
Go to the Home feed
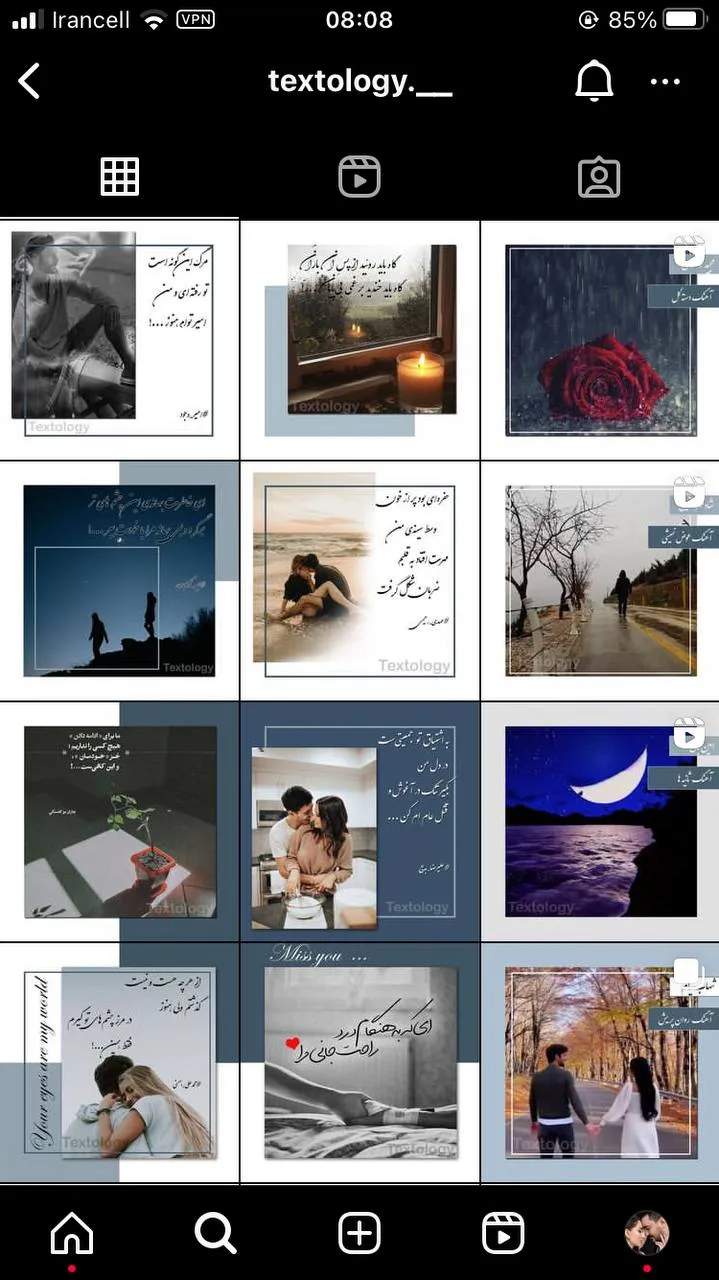pyautogui.click(x=72, y=1234)
